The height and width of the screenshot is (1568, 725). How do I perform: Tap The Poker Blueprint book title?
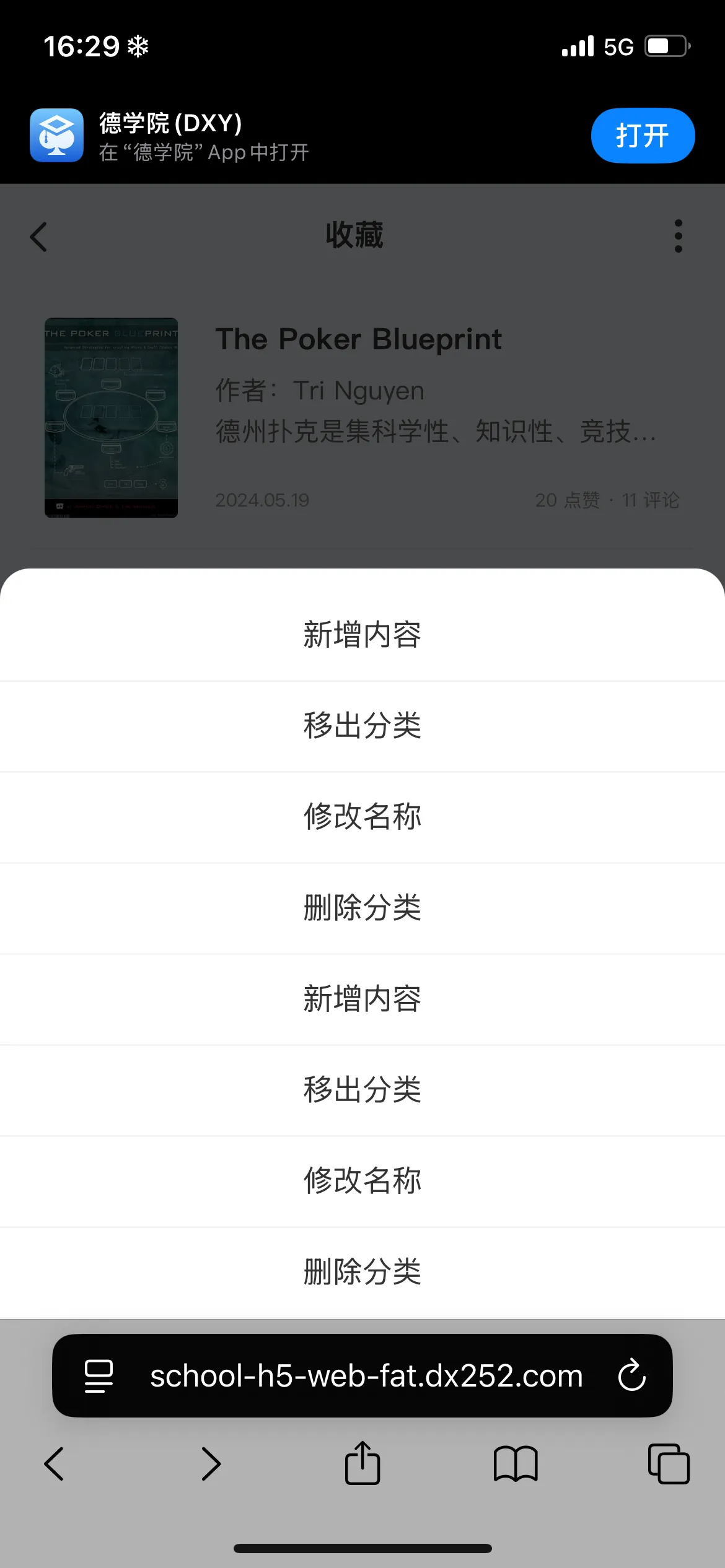pos(358,339)
